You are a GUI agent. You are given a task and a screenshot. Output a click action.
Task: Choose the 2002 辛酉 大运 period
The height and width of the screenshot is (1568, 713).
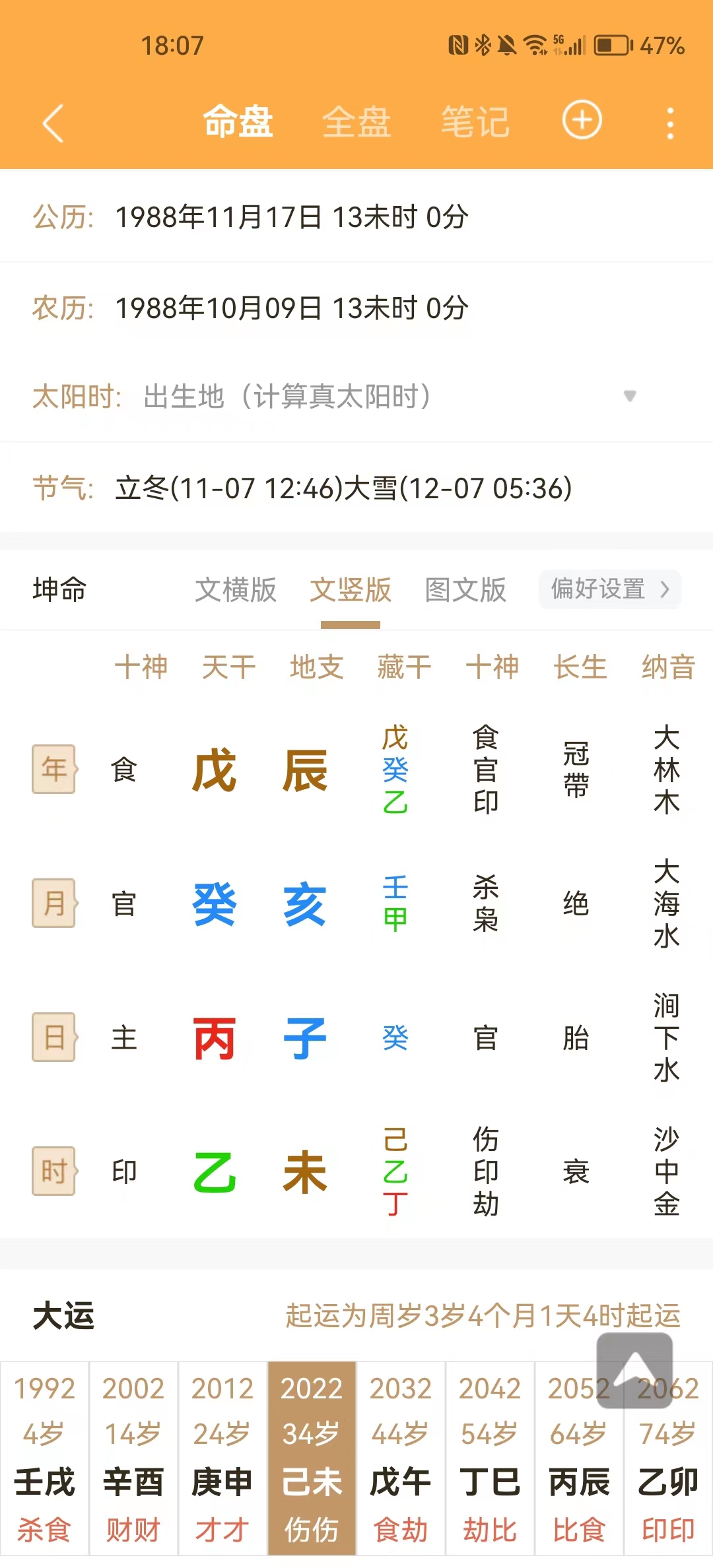click(133, 1458)
